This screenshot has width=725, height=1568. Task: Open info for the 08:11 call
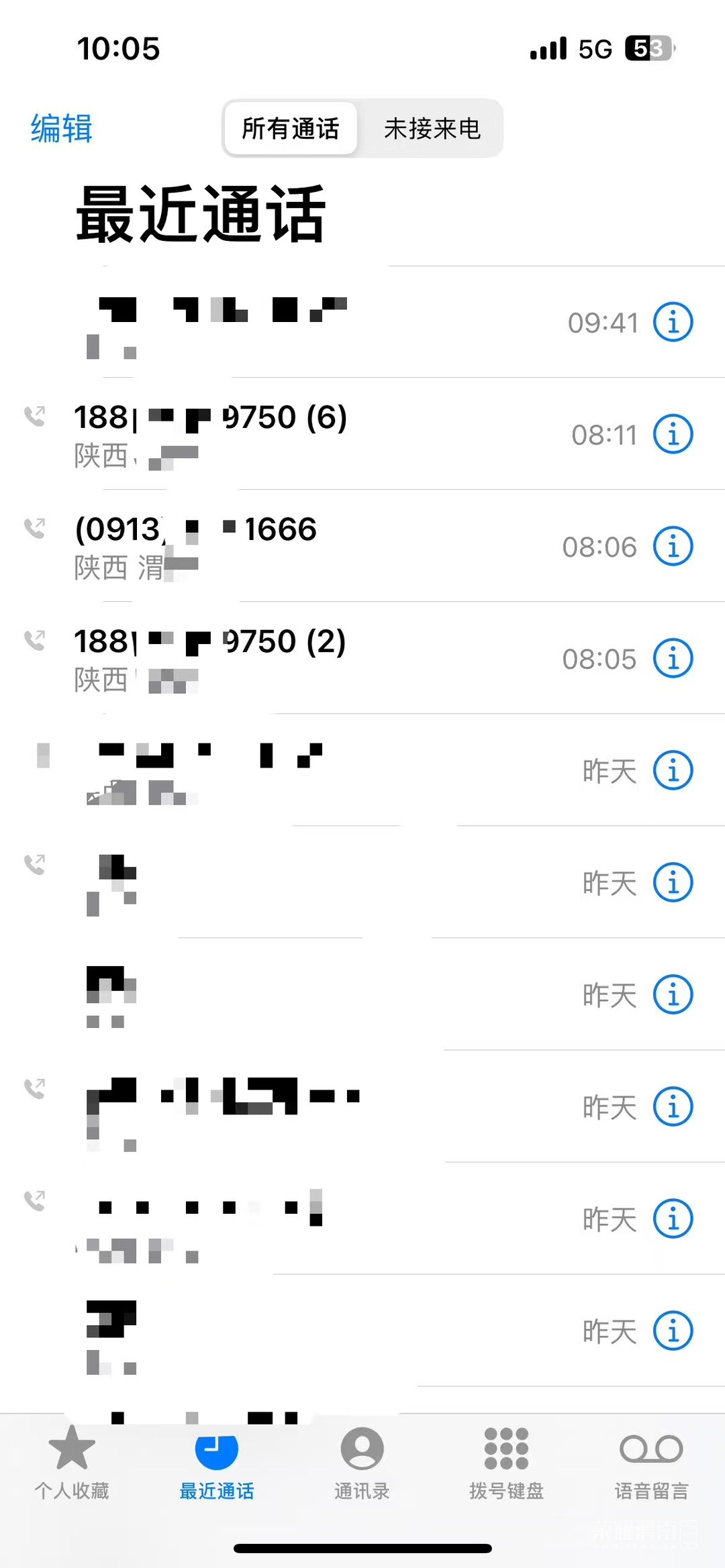coord(673,434)
